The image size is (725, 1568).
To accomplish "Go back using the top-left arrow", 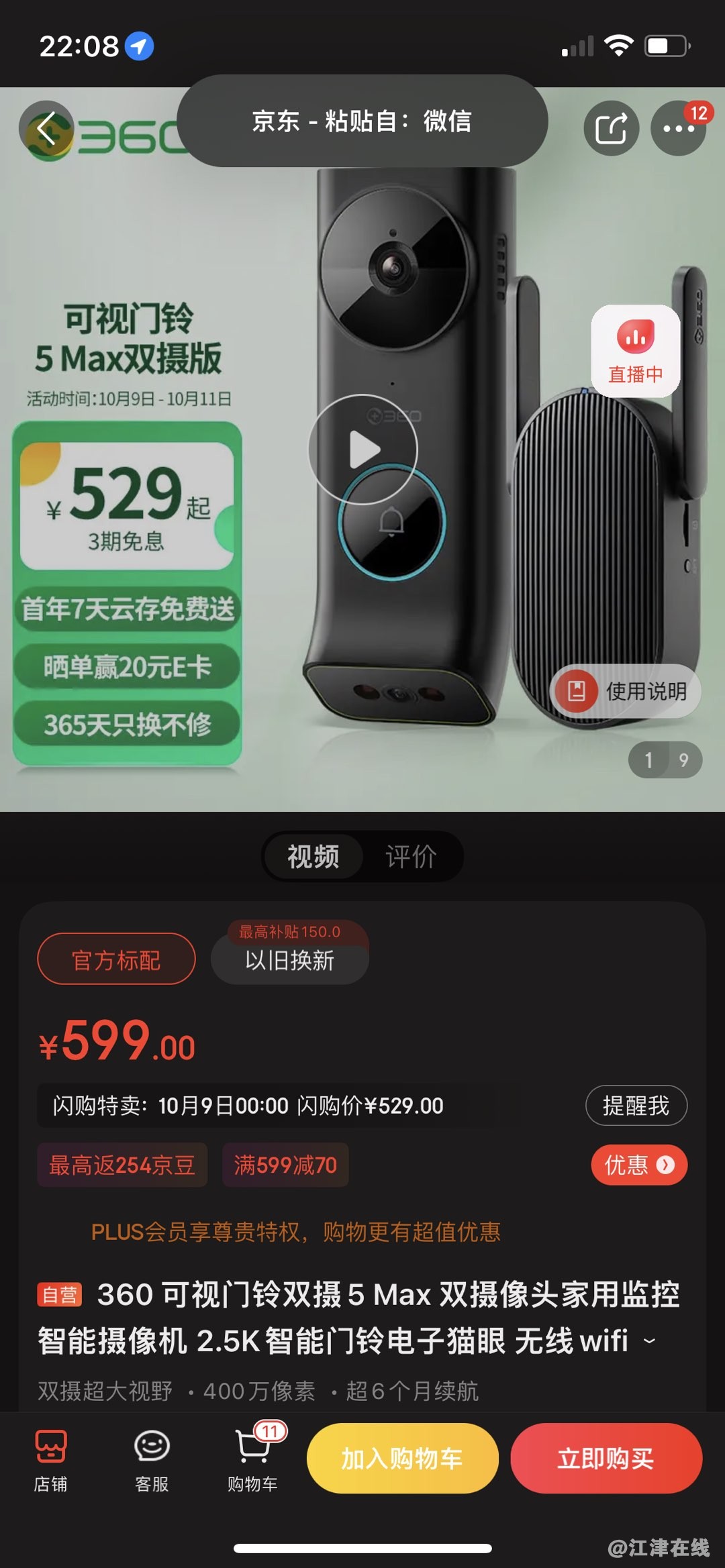I will click(46, 129).
